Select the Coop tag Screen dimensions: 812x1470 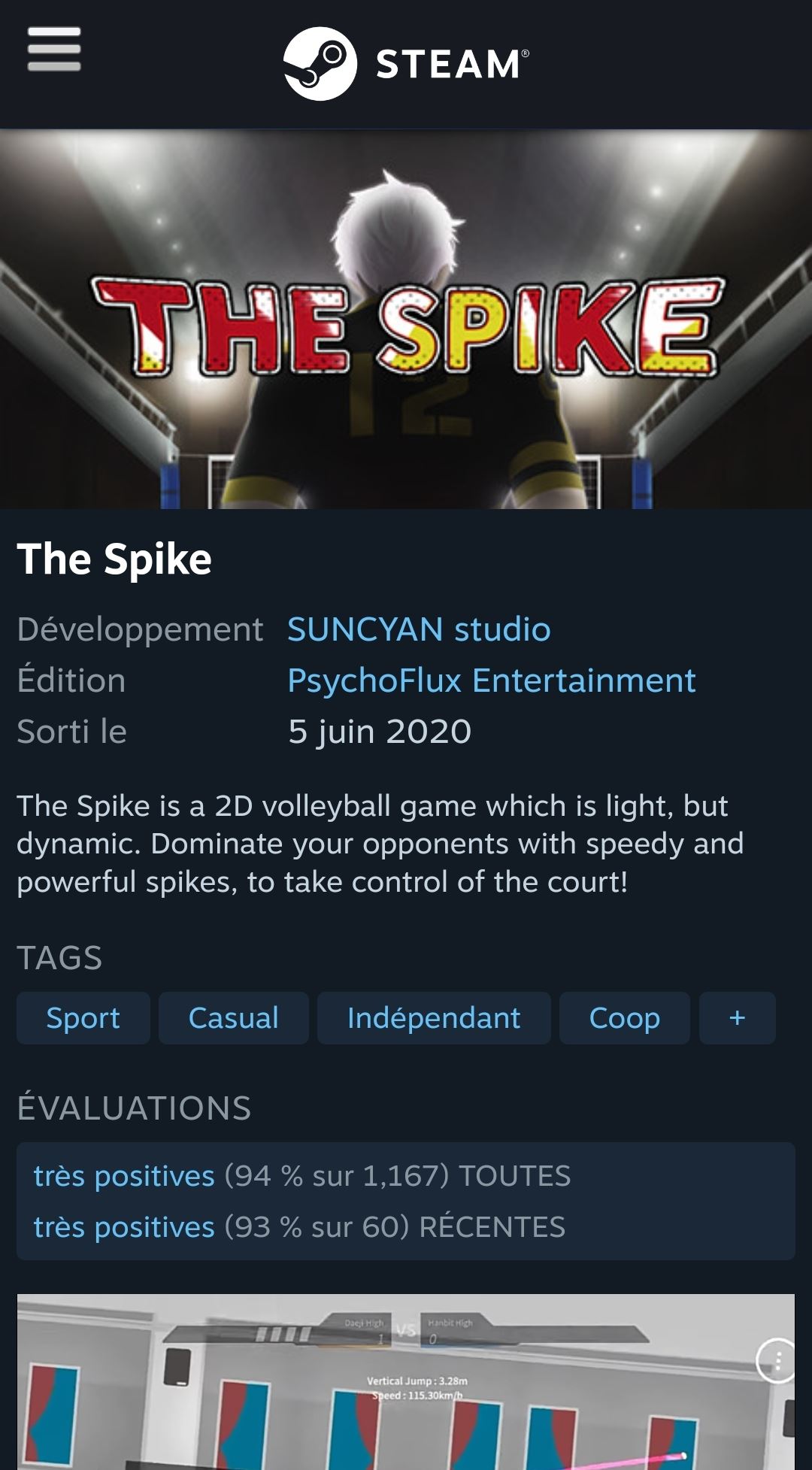tap(624, 1018)
